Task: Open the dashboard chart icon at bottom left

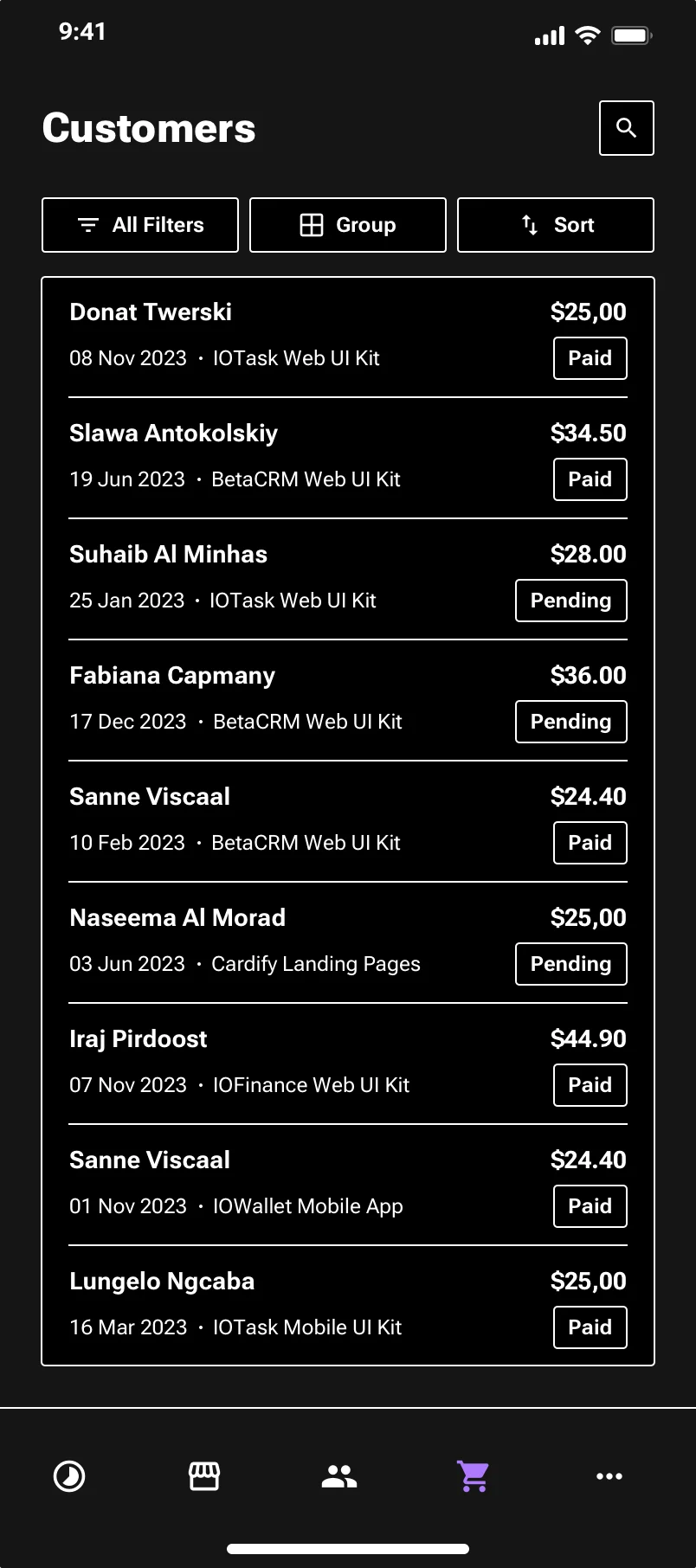Action: click(x=69, y=1477)
